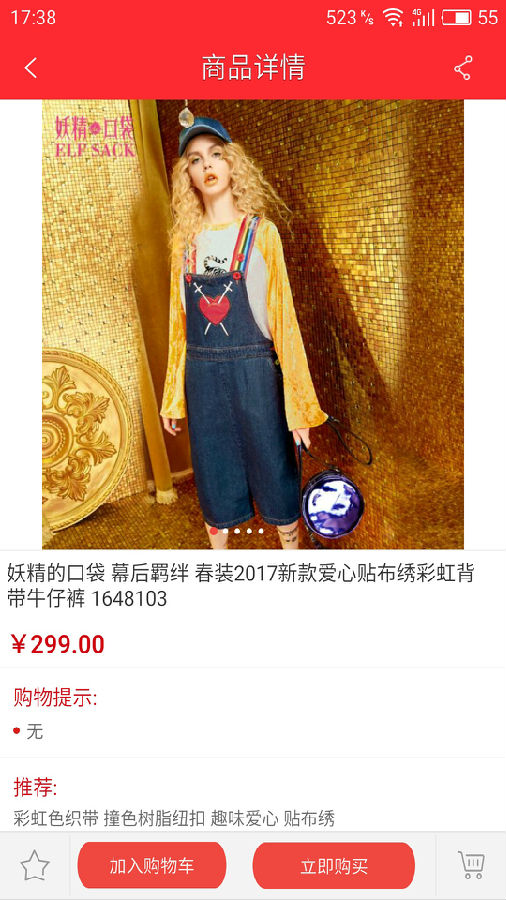Open the shopping cart icon

[x=472, y=865]
